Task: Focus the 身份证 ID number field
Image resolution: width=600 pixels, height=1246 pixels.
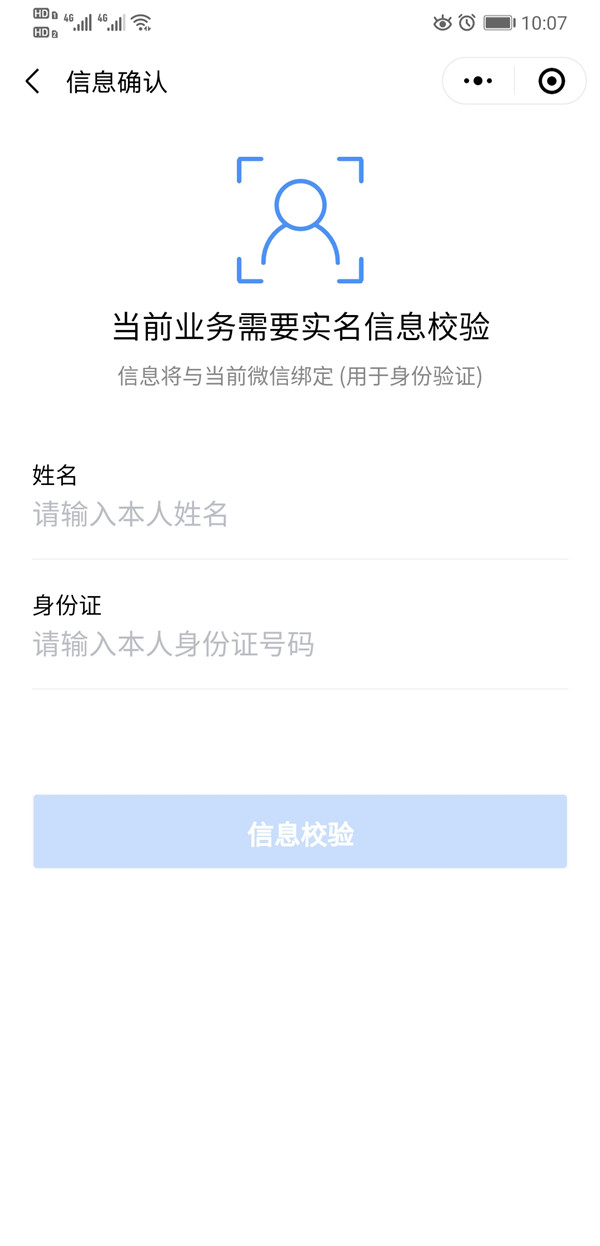Action: tap(300, 644)
